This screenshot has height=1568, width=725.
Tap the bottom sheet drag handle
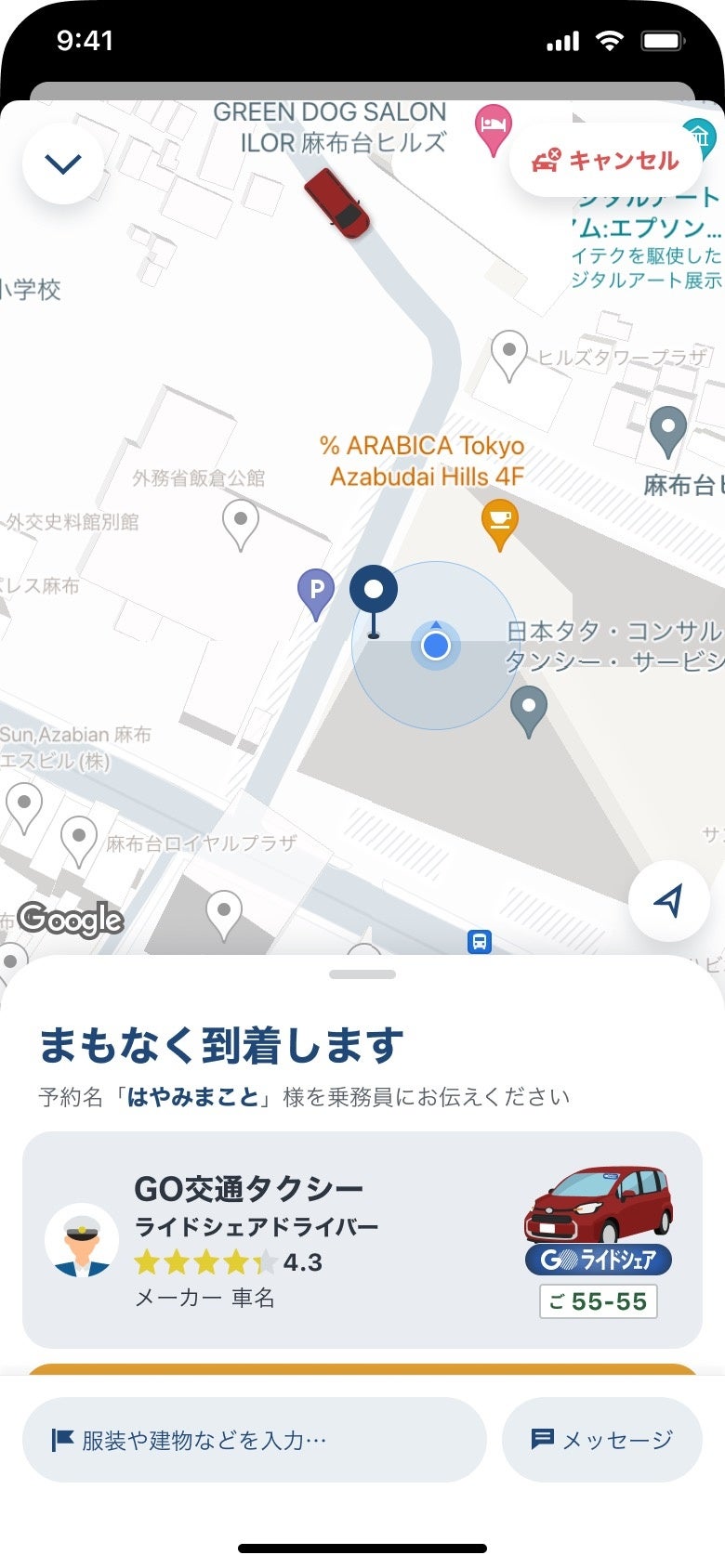(362, 974)
